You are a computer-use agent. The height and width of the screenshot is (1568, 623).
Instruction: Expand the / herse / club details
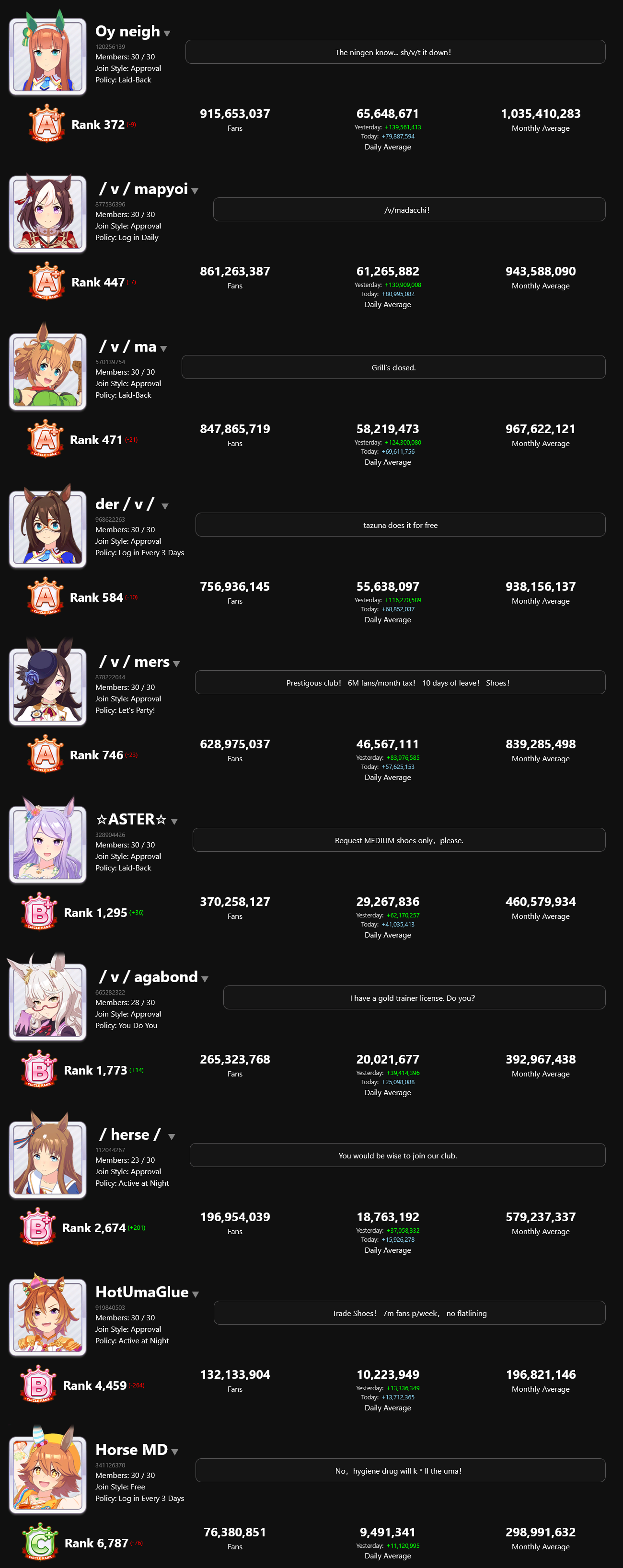pyautogui.click(x=172, y=1137)
